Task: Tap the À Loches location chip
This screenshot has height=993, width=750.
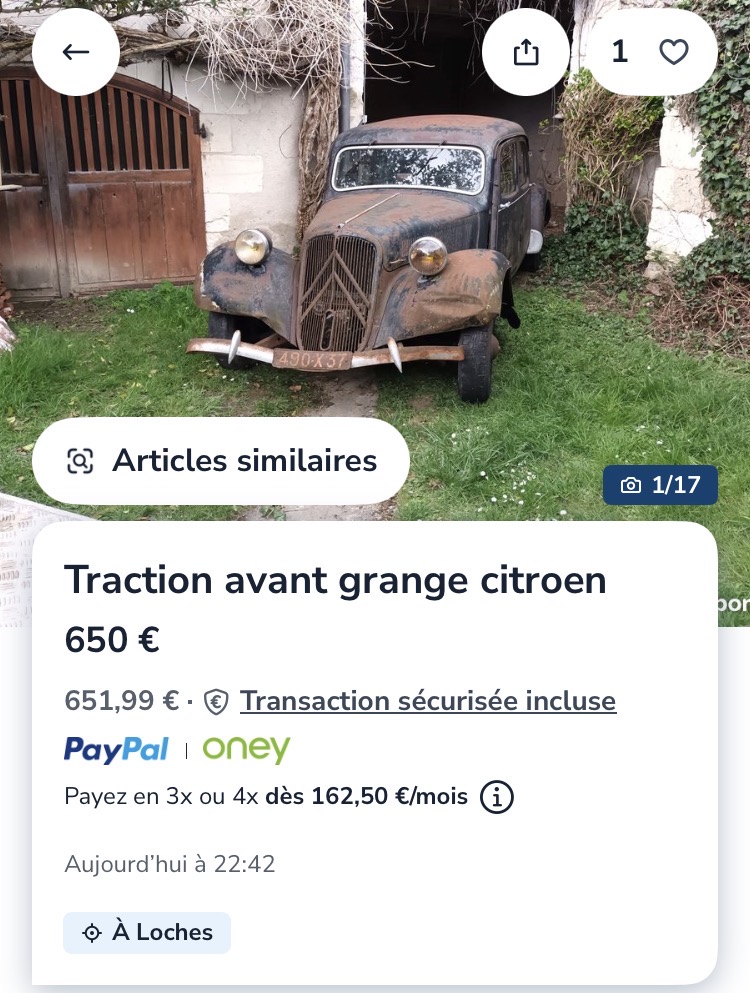Action: (147, 932)
